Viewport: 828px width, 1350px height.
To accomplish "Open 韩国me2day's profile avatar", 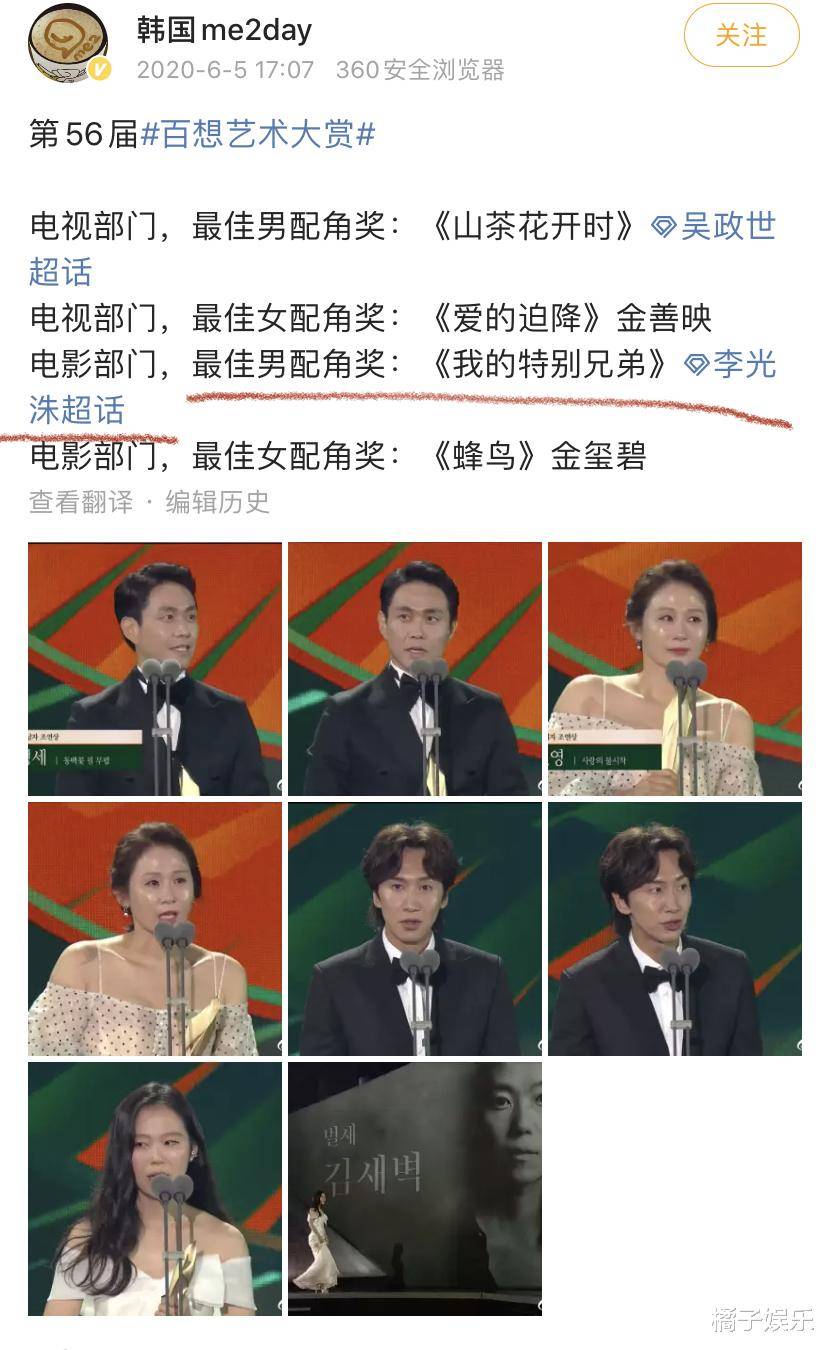I will coord(68,42).
